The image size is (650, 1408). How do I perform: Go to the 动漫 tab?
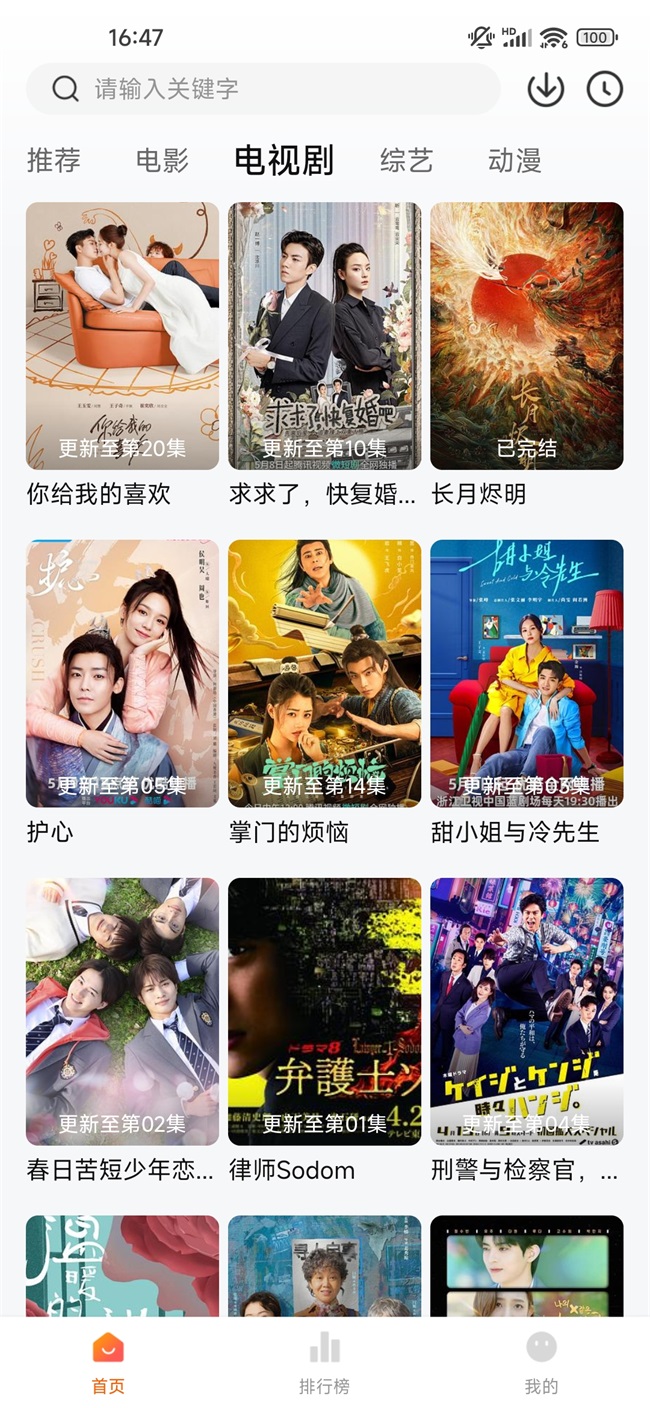coord(515,160)
